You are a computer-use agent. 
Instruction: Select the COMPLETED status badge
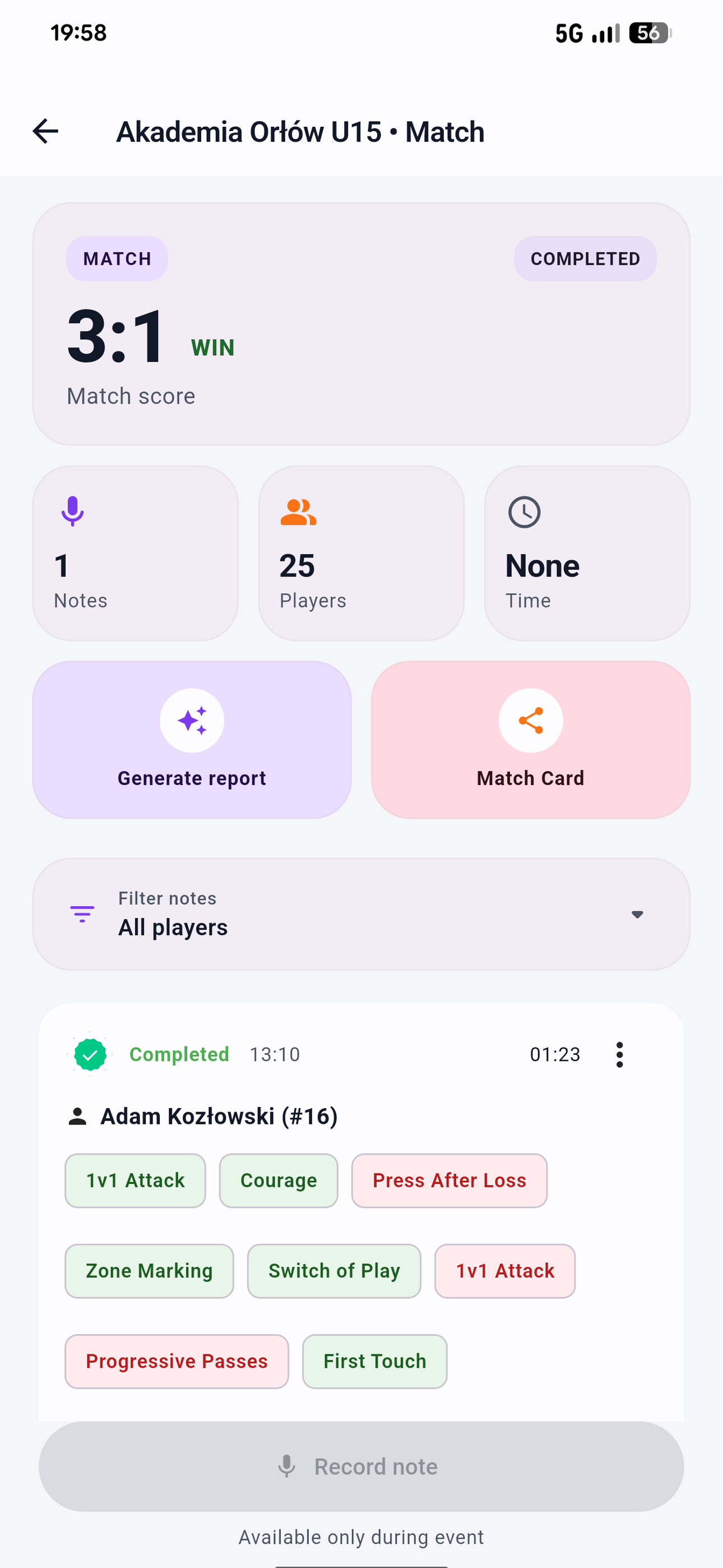(585, 258)
